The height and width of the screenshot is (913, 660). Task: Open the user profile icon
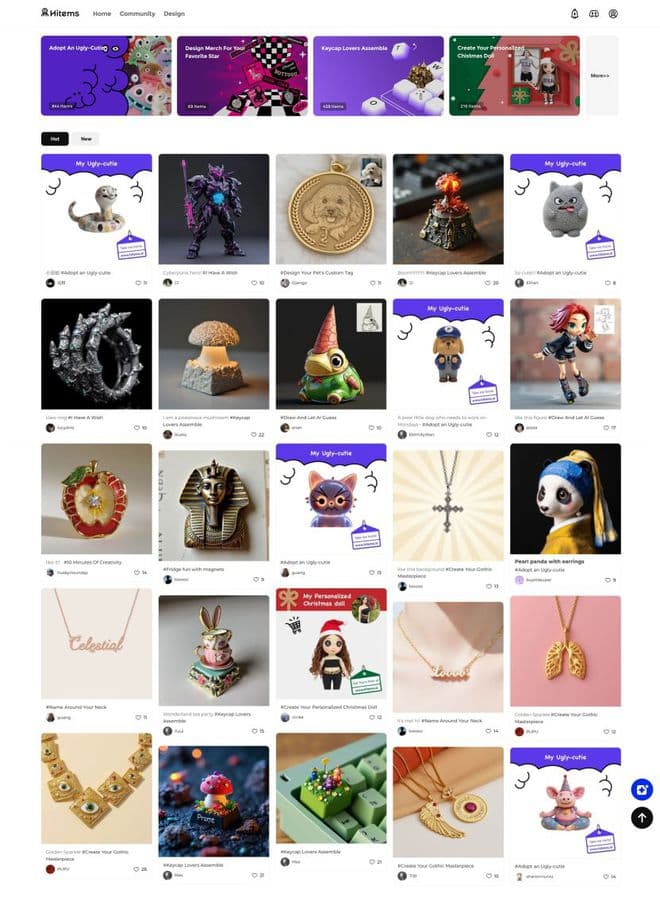(613, 14)
